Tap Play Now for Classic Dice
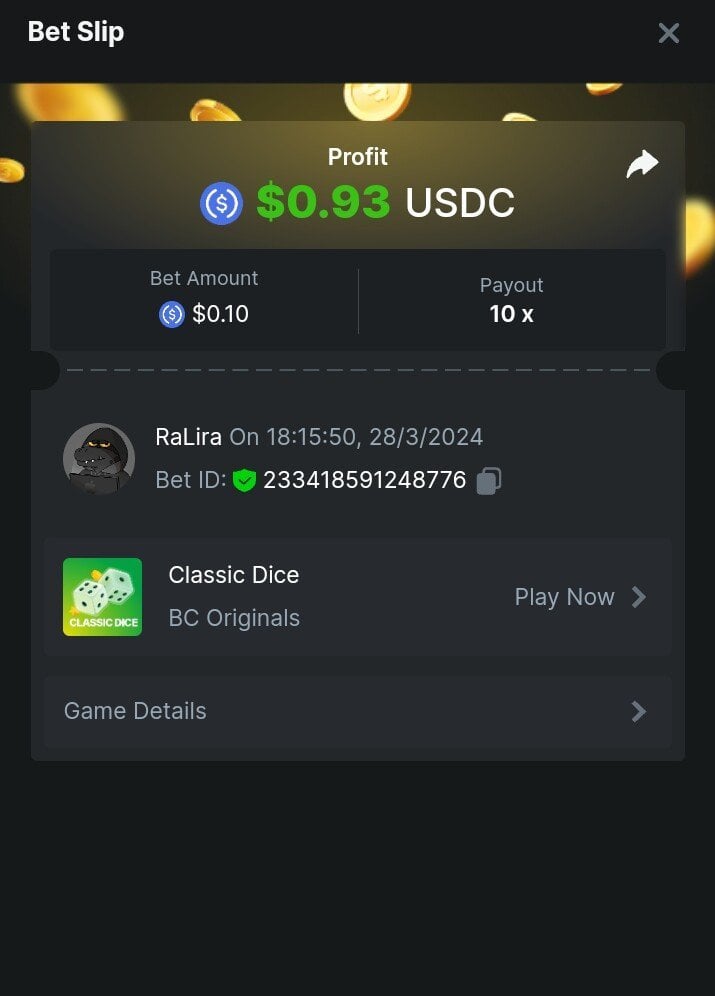Image resolution: width=715 pixels, height=996 pixels. pyautogui.click(x=580, y=597)
